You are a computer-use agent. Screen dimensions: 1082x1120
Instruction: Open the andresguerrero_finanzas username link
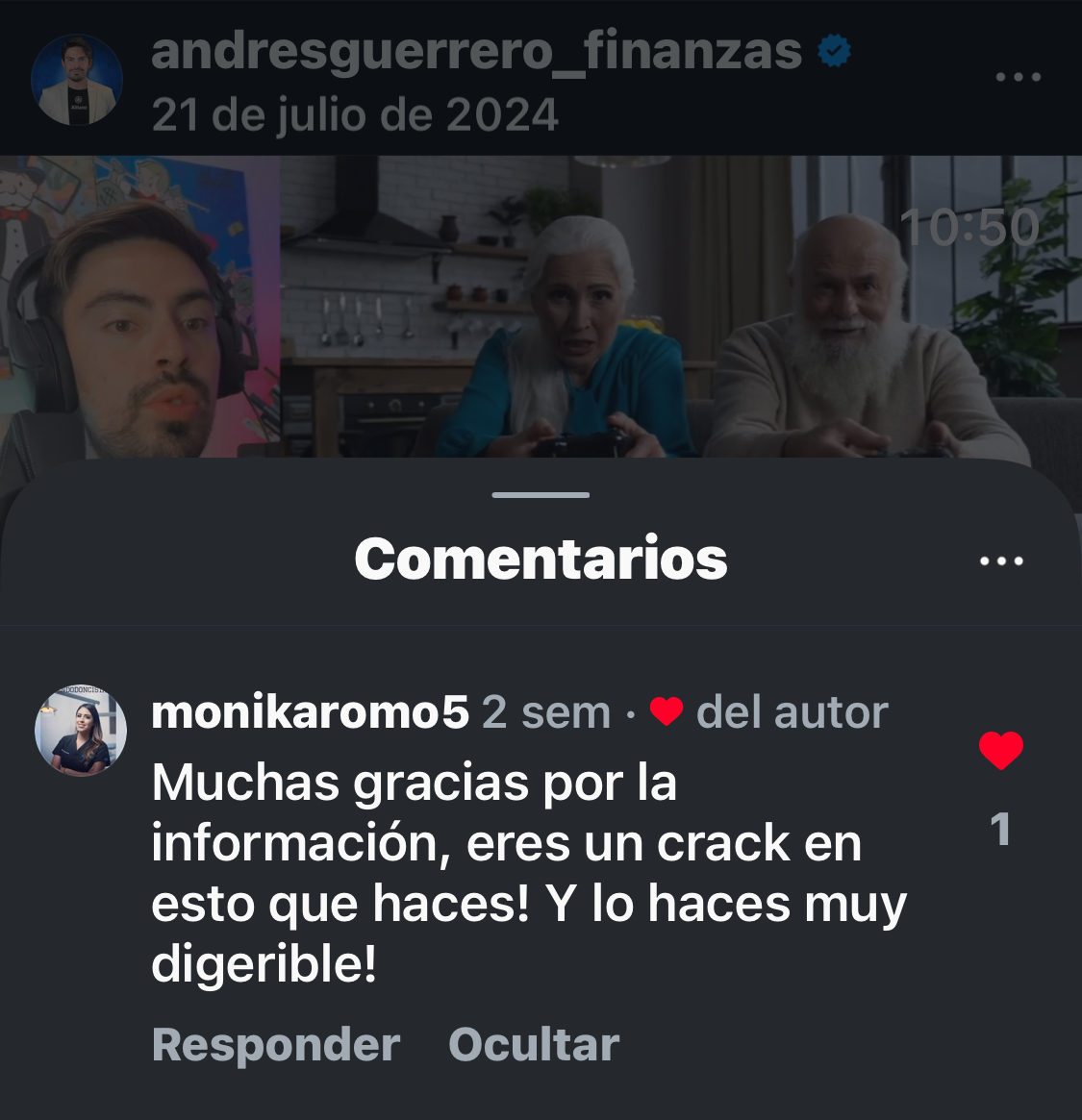click(476, 50)
